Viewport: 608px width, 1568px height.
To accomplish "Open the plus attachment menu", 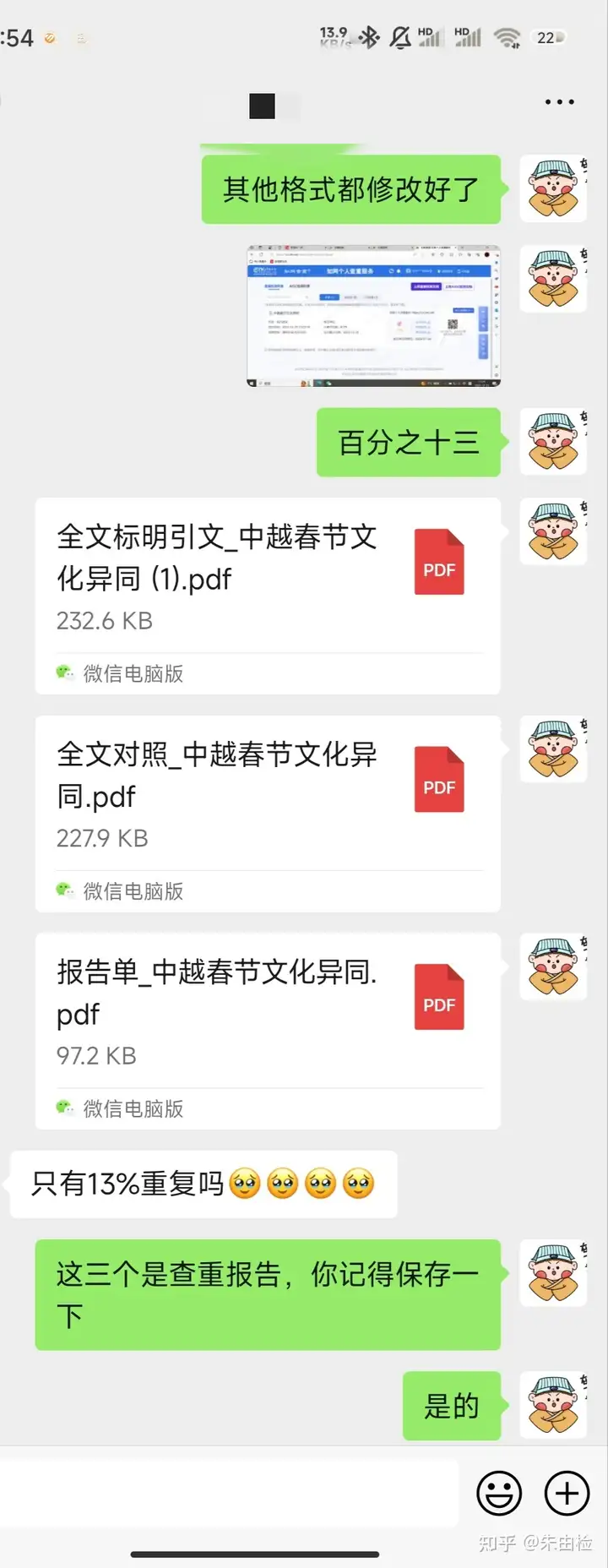I will coord(567,1493).
